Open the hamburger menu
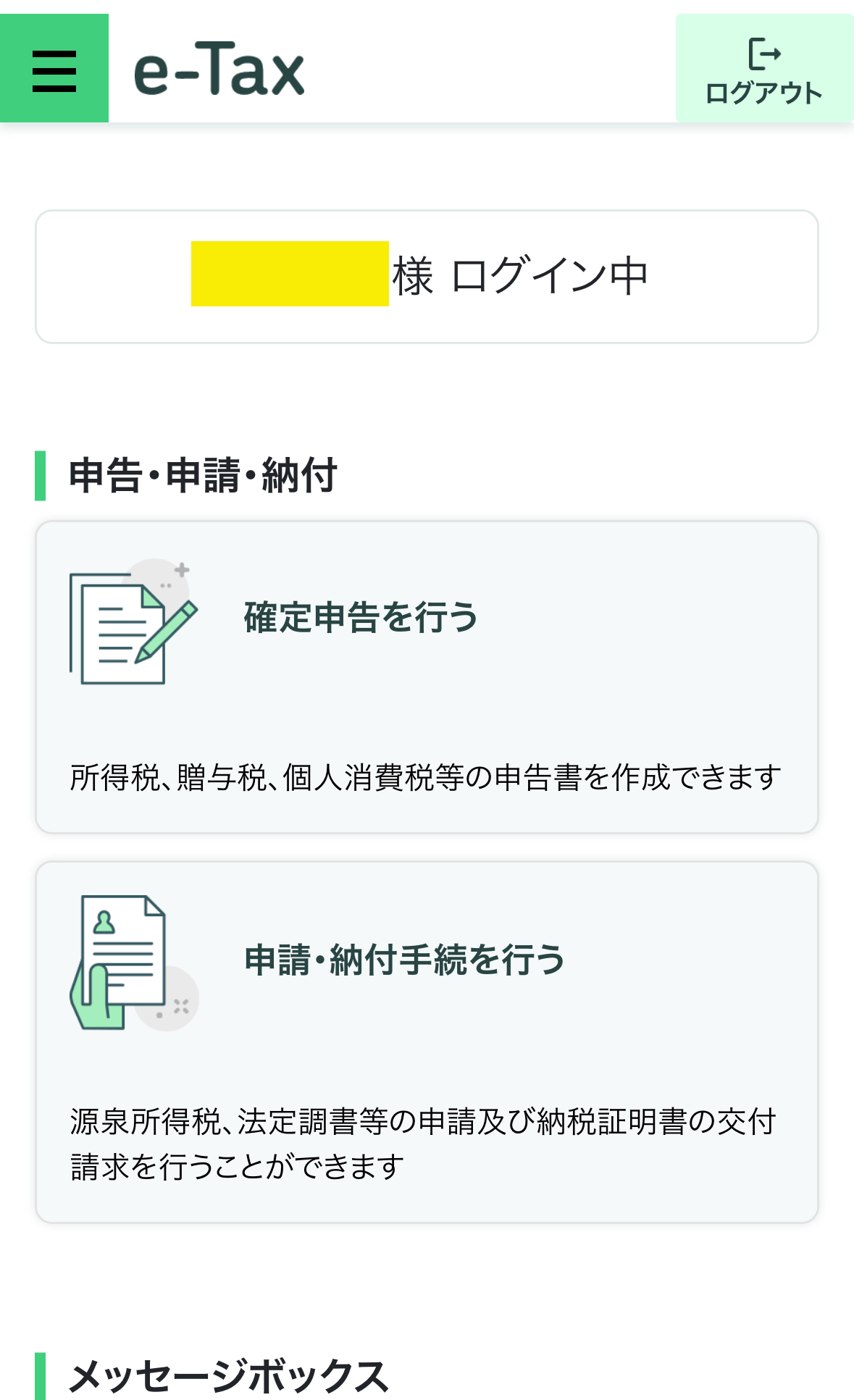 coord(54,68)
